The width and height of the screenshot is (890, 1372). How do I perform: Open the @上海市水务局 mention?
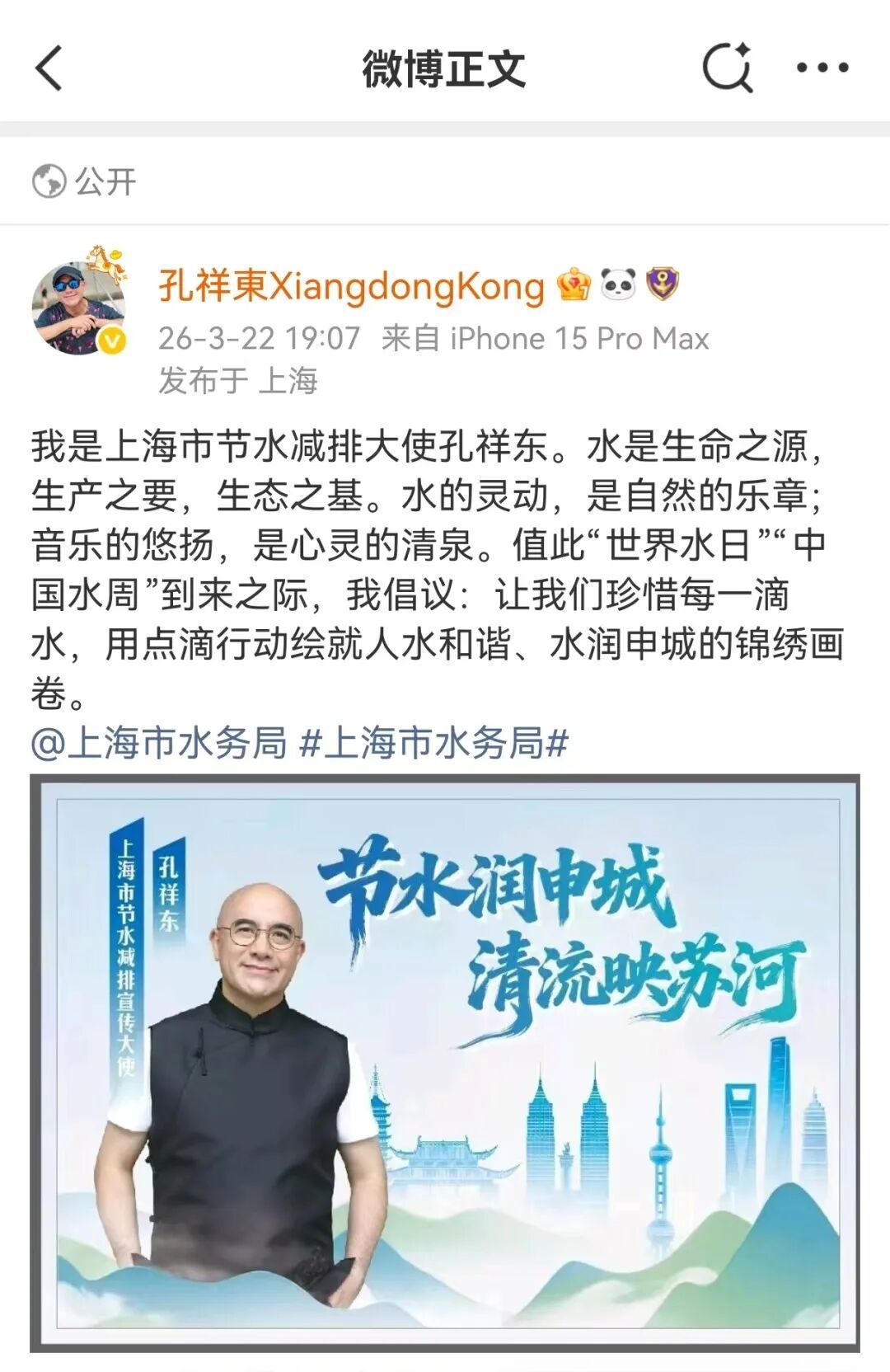tap(159, 743)
